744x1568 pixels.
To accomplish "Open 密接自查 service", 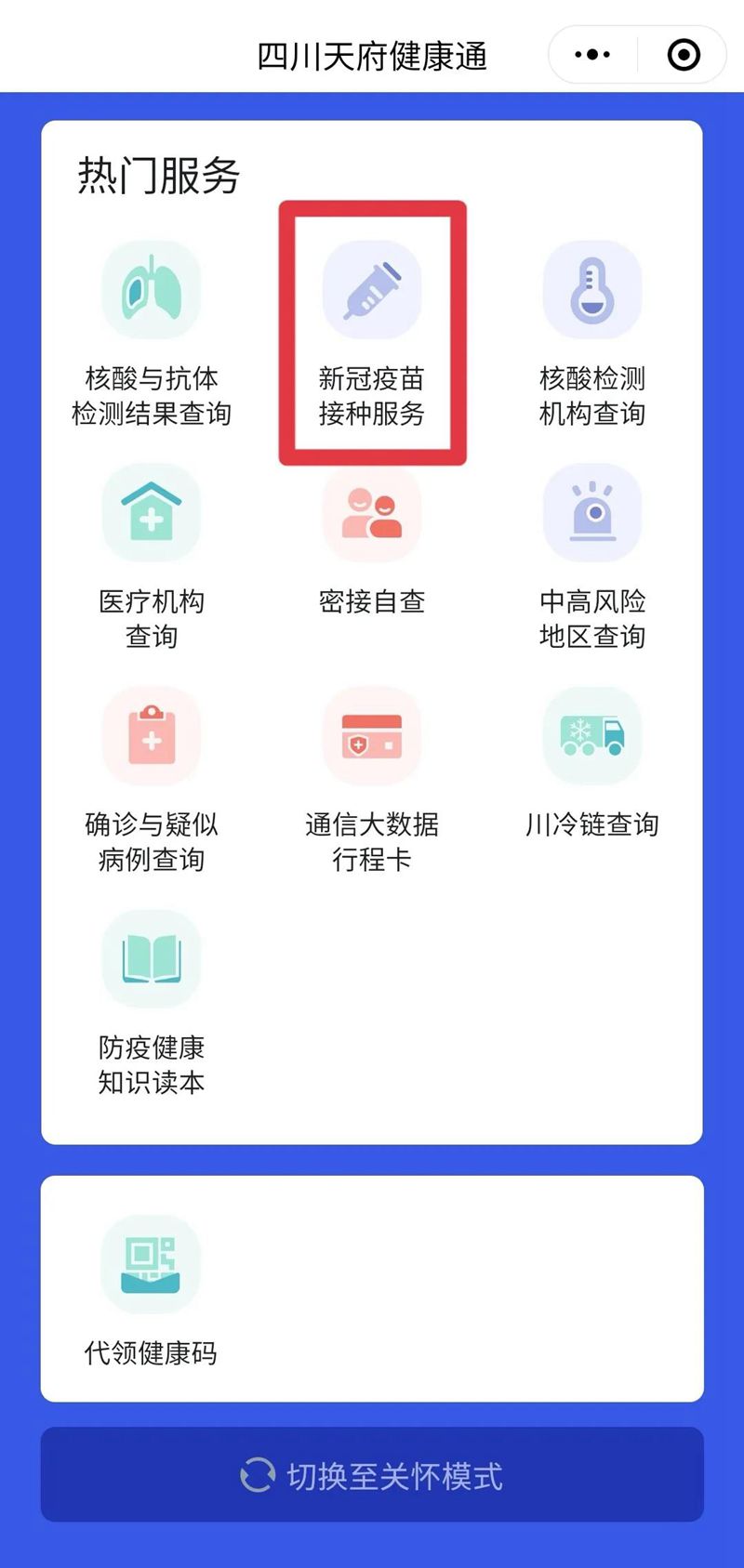I will 372,541.
